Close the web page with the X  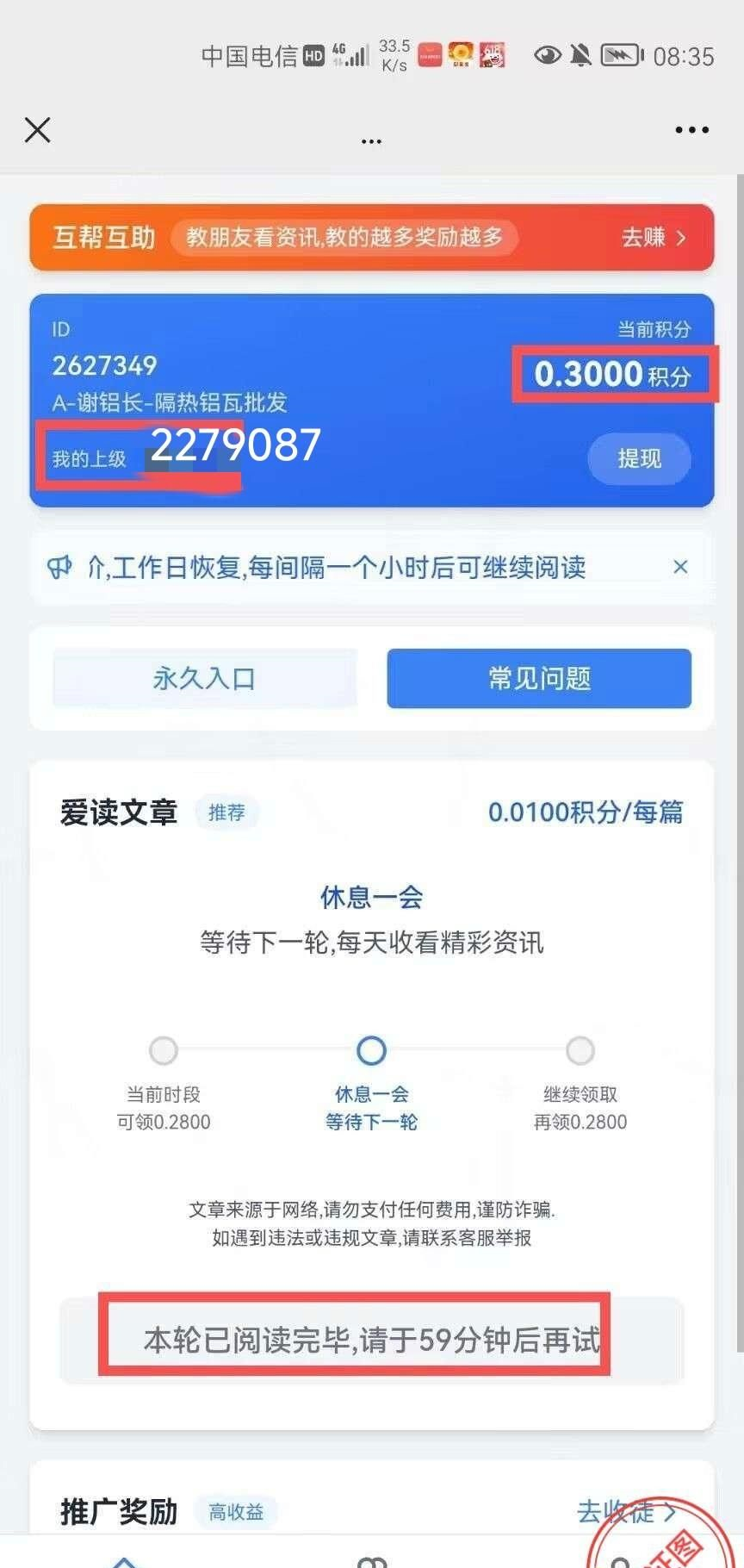click(38, 130)
